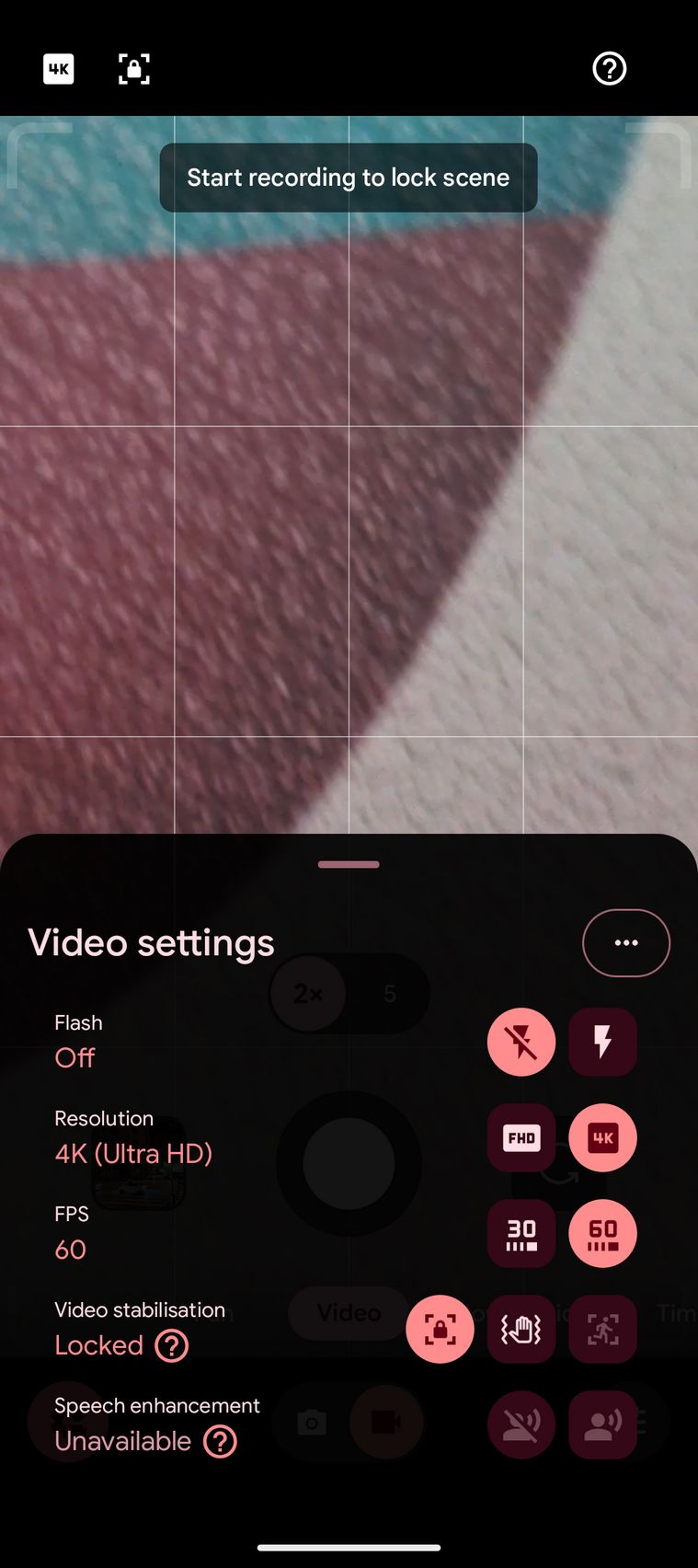Viewport: 698px width, 1568px height.
Task: Select 4K resolution option
Action: pyautogui.click(x=602, y=1137)
